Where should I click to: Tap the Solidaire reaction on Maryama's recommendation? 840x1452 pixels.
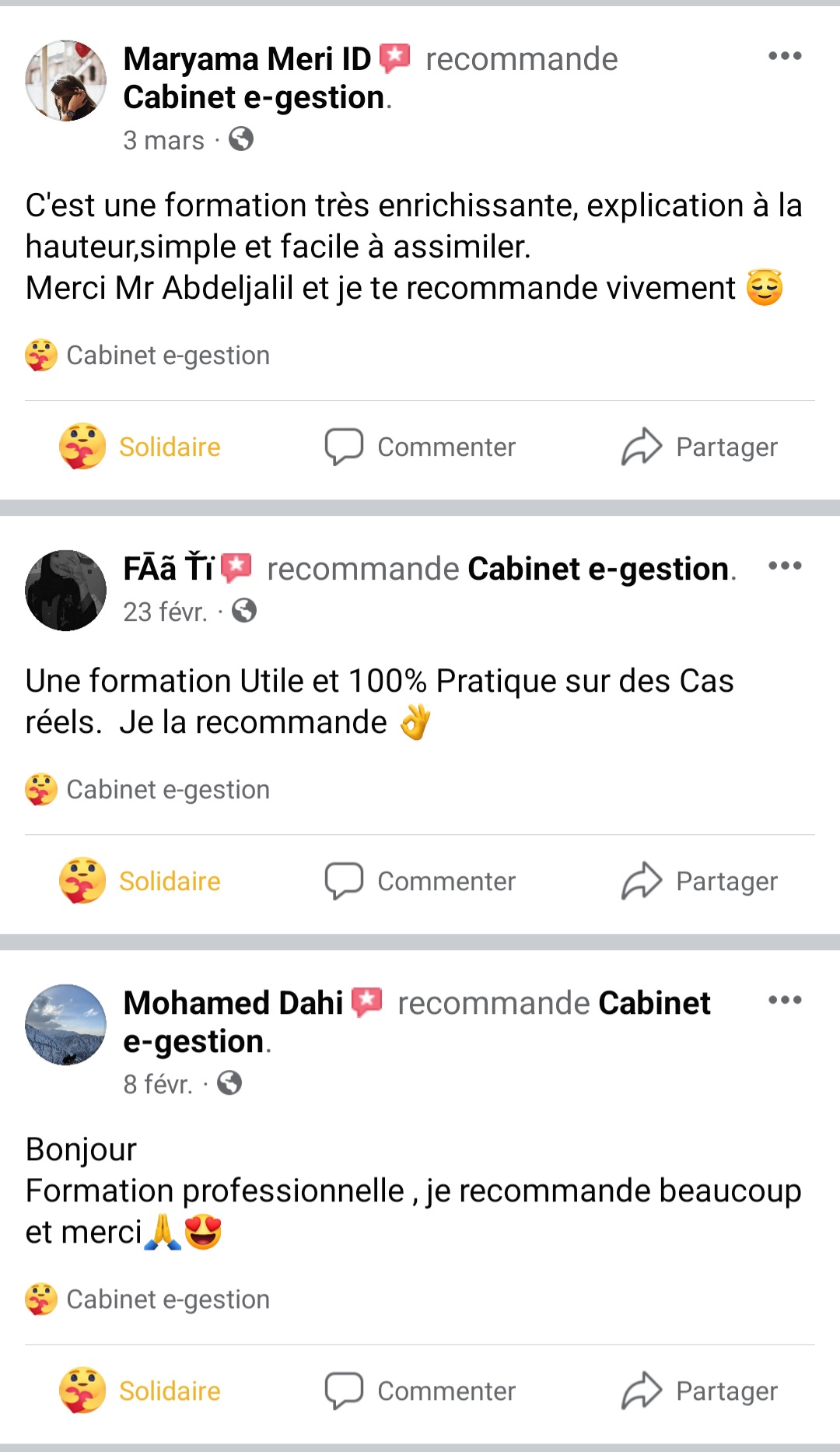[141, 447]
